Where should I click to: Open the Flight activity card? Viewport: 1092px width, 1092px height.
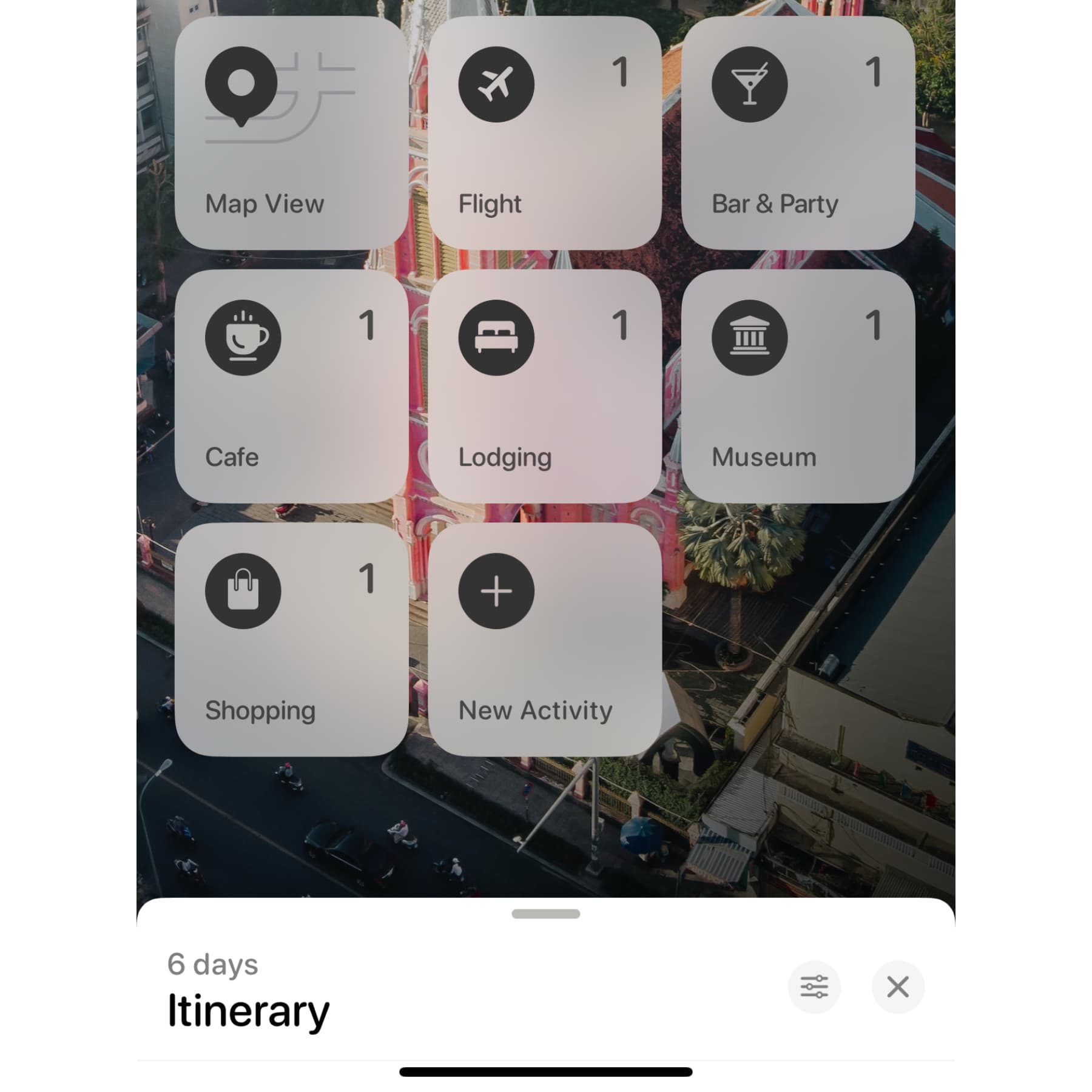pos(544,132)
